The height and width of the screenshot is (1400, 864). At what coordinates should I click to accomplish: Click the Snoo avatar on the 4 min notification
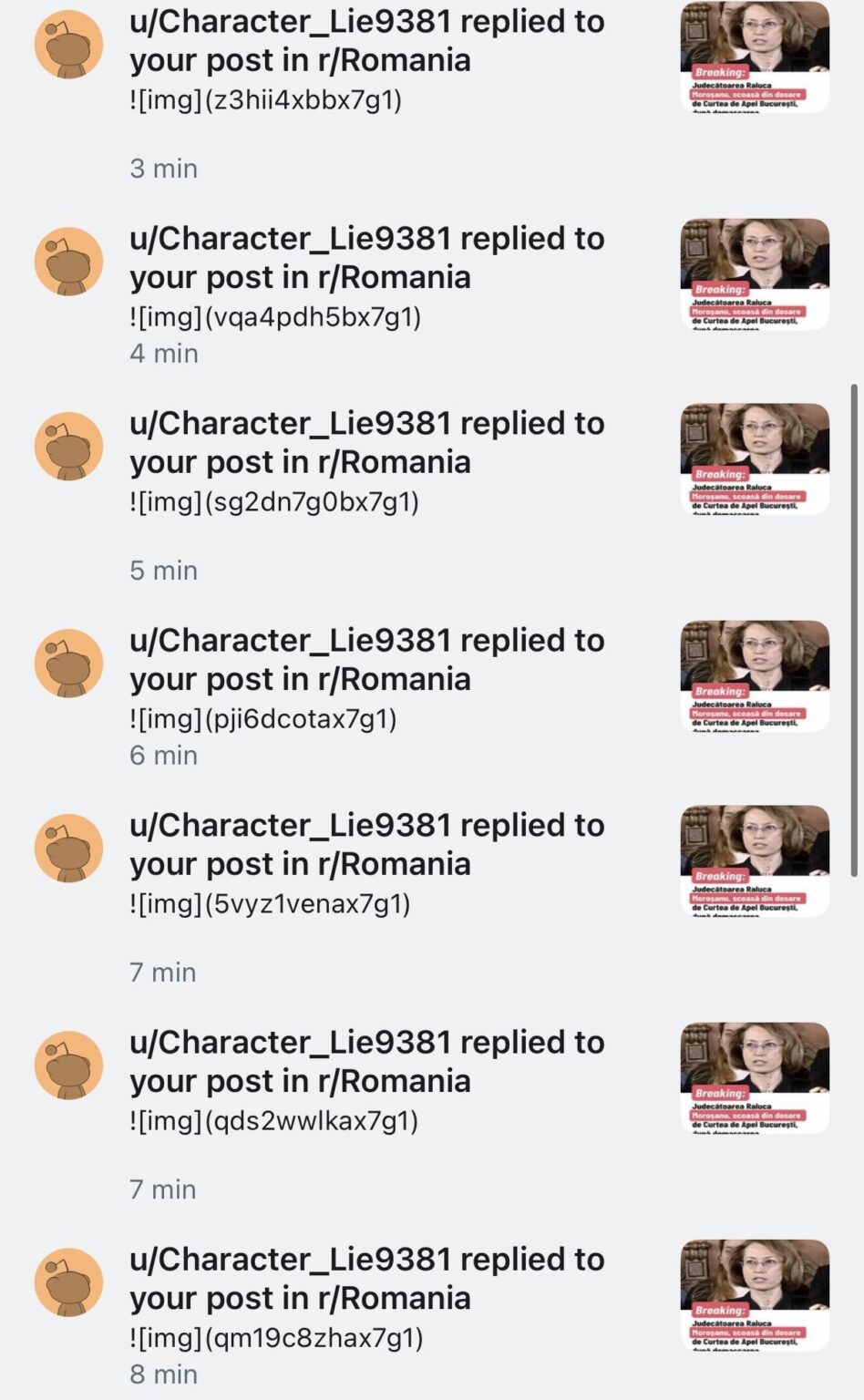[x=69, y=262]
